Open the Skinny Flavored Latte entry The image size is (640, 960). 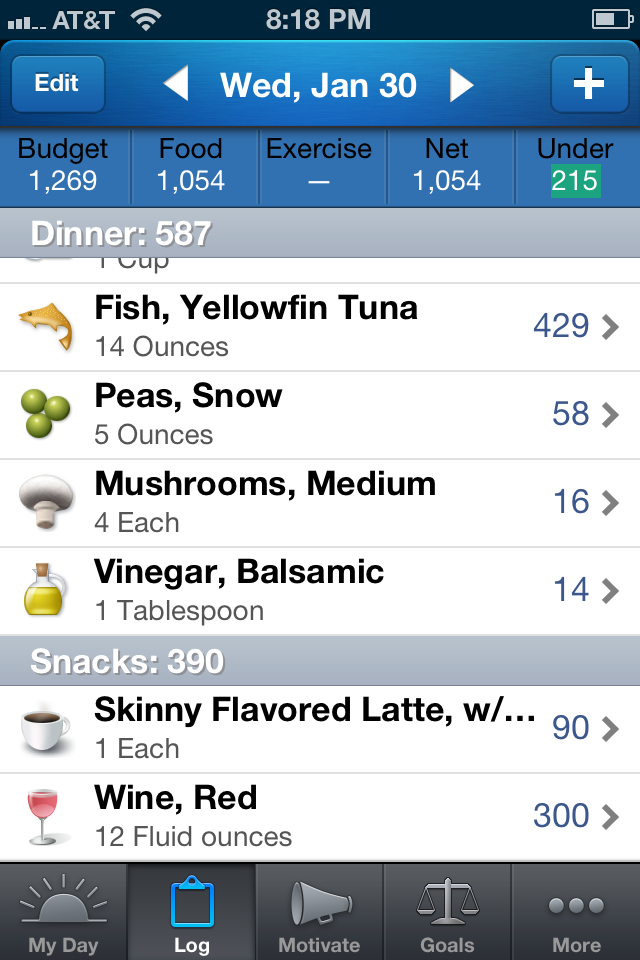pyautogui.click(x=320, y=728)
